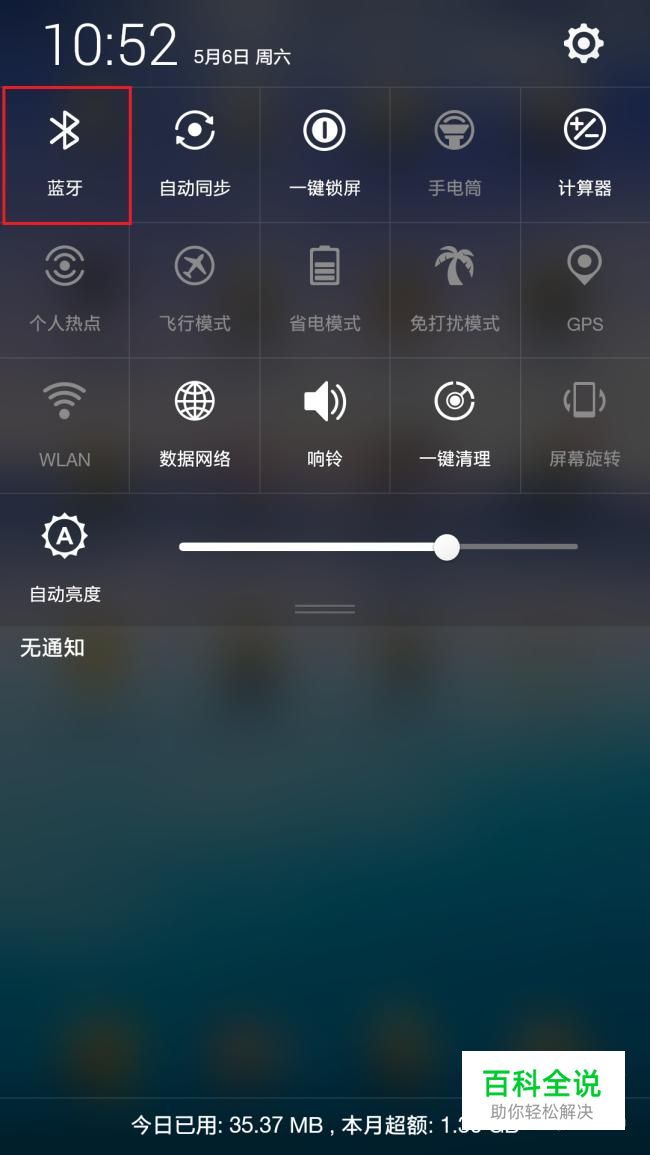Toggle 自动同步 auto sync
This screenshot has height=1155, width=650.
195,155
